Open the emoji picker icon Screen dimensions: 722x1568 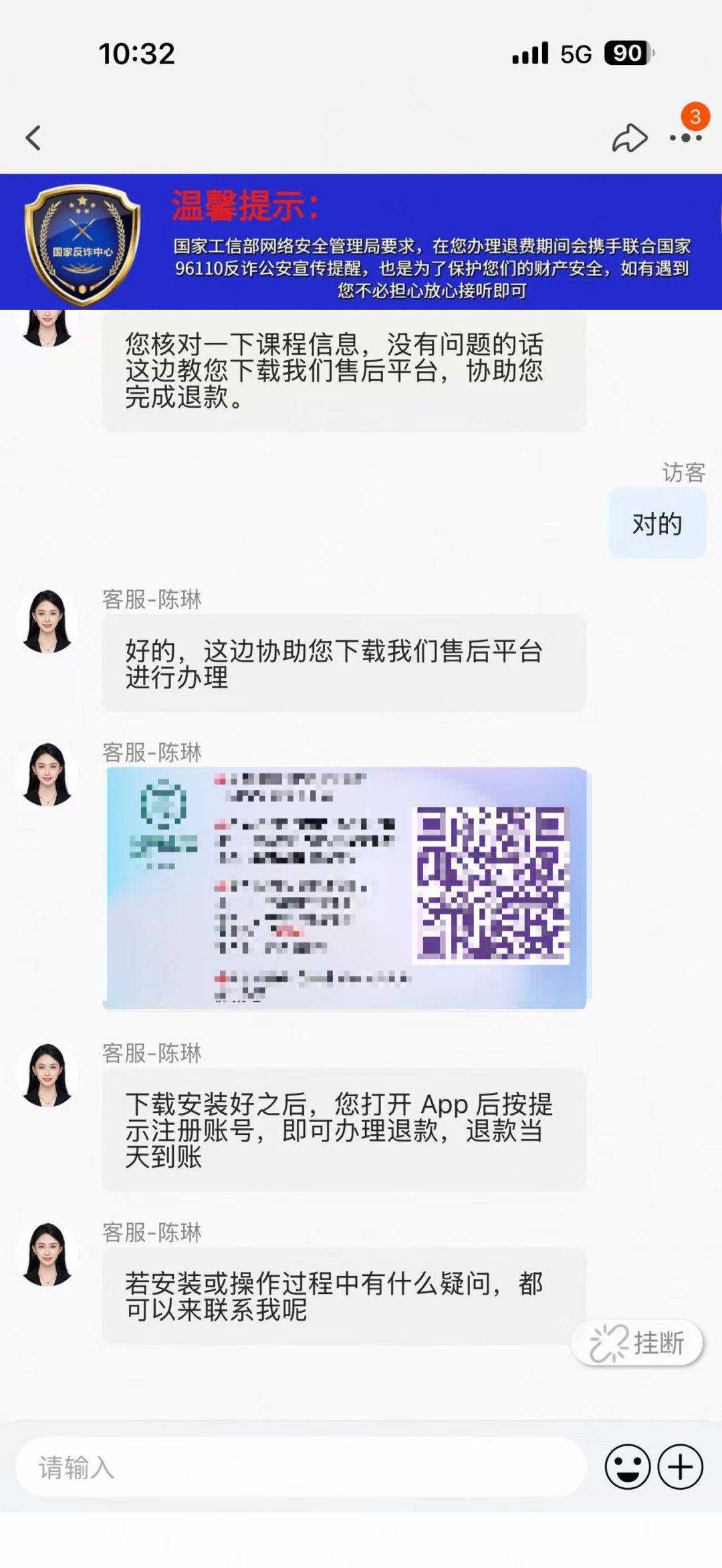(x=629, y=1466)
